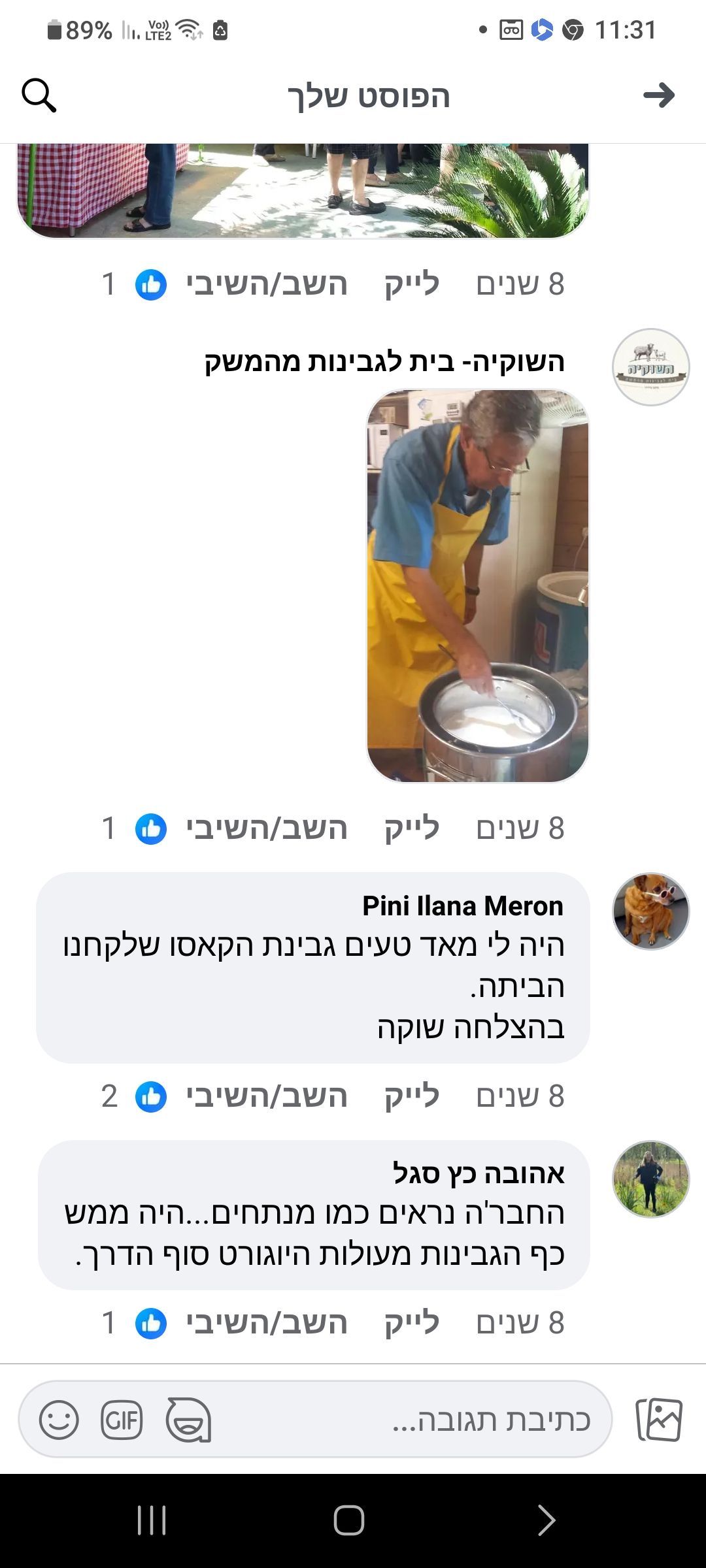
Task: View אהובה כץ סגל's profile picture
Action: tap(650, 1179)
